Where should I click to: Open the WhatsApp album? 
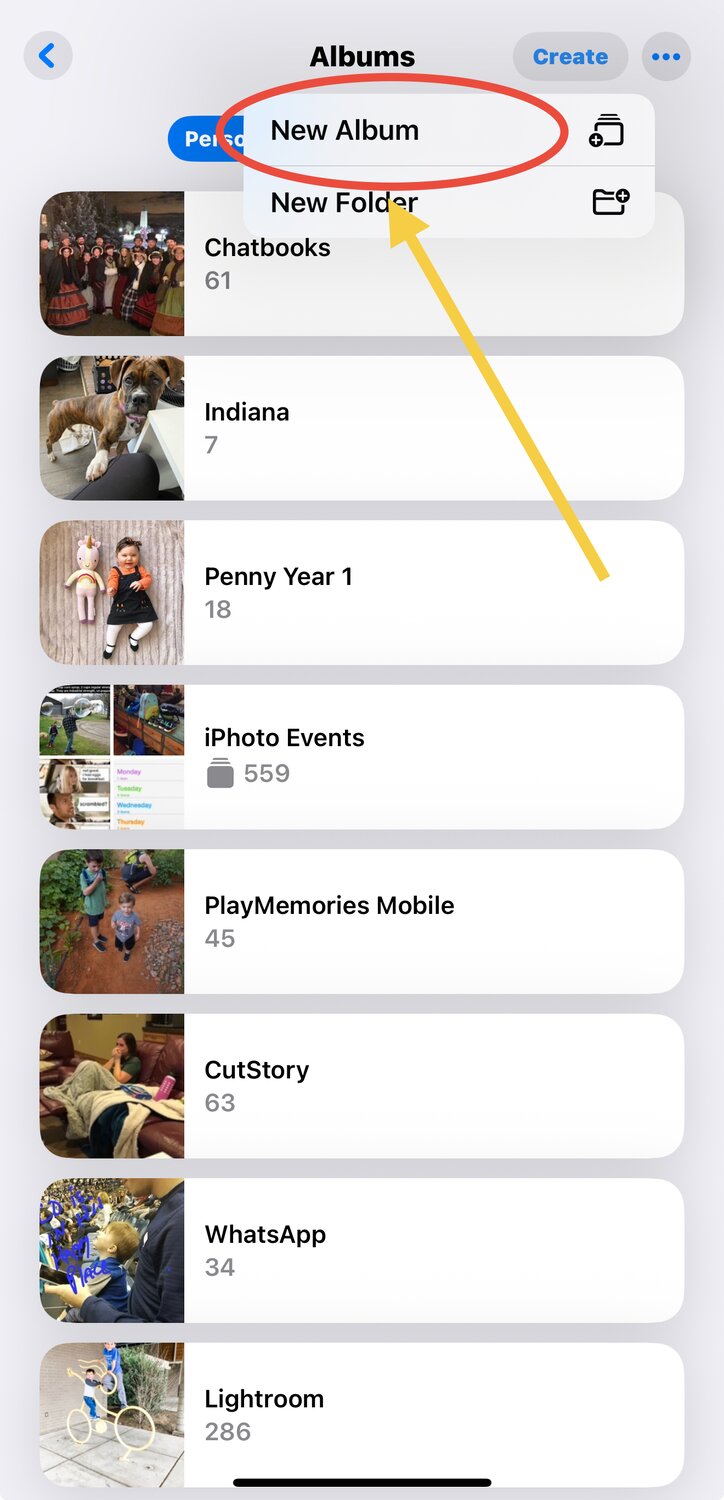coord(360,1250)
